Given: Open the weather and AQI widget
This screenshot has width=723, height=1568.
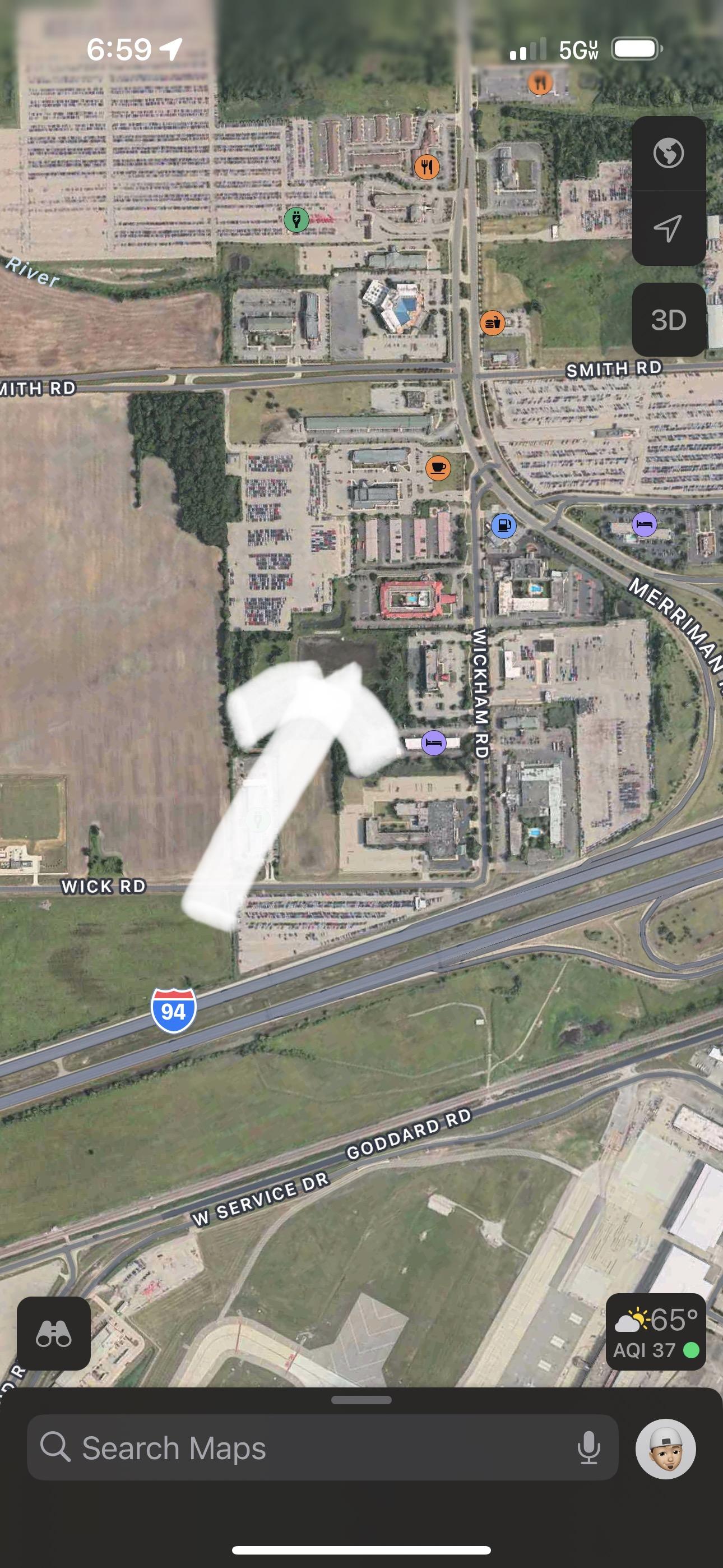Looking at the screenshot, I should (x=656, y=1332).
